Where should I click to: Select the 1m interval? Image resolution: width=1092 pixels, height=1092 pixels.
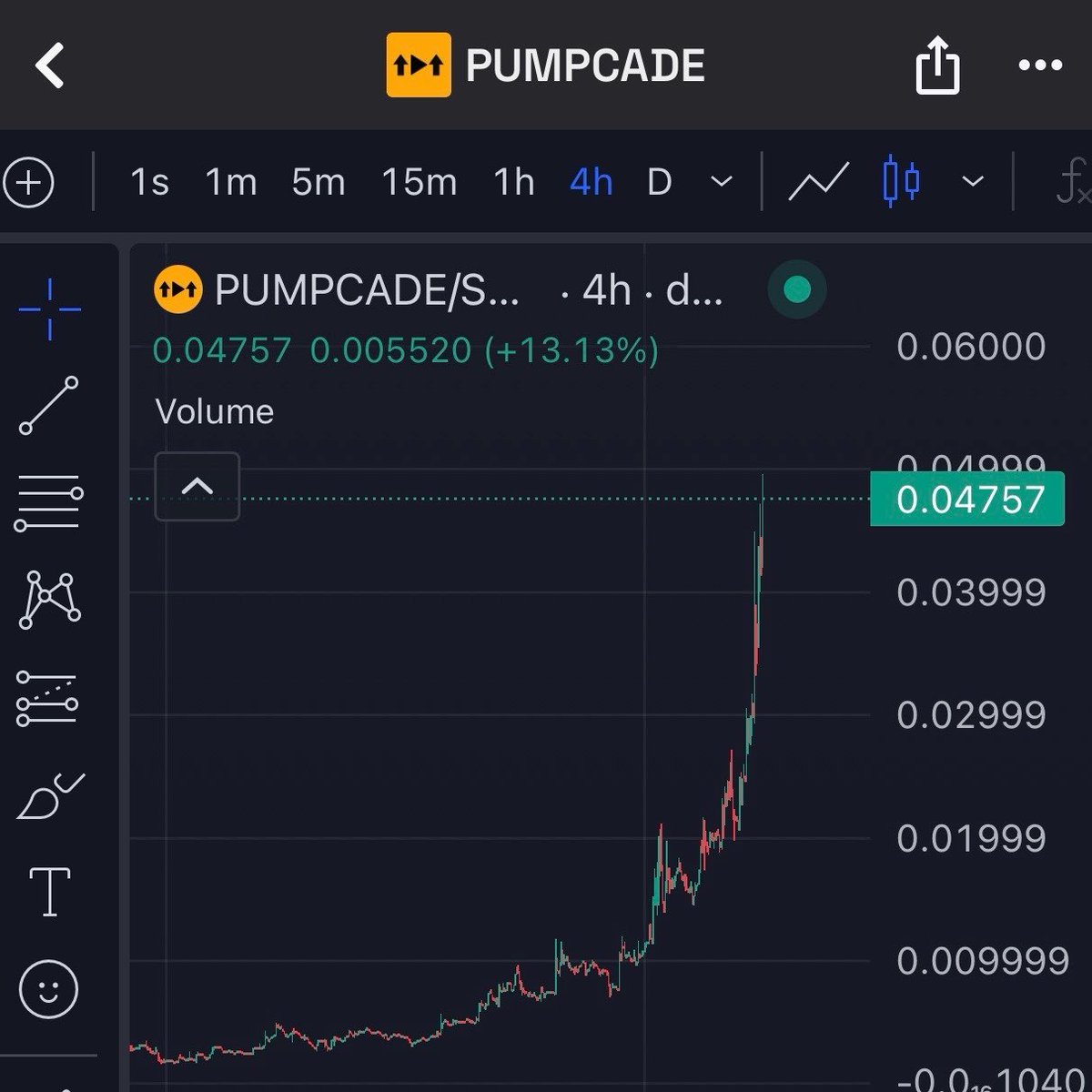tap(230, 183)
